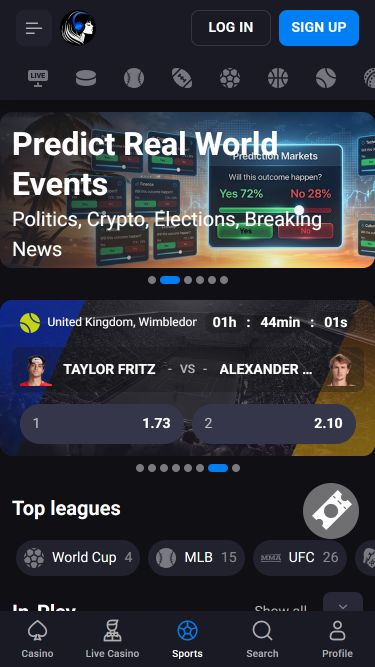Tap the SIGN UP button

pos(319,28)
